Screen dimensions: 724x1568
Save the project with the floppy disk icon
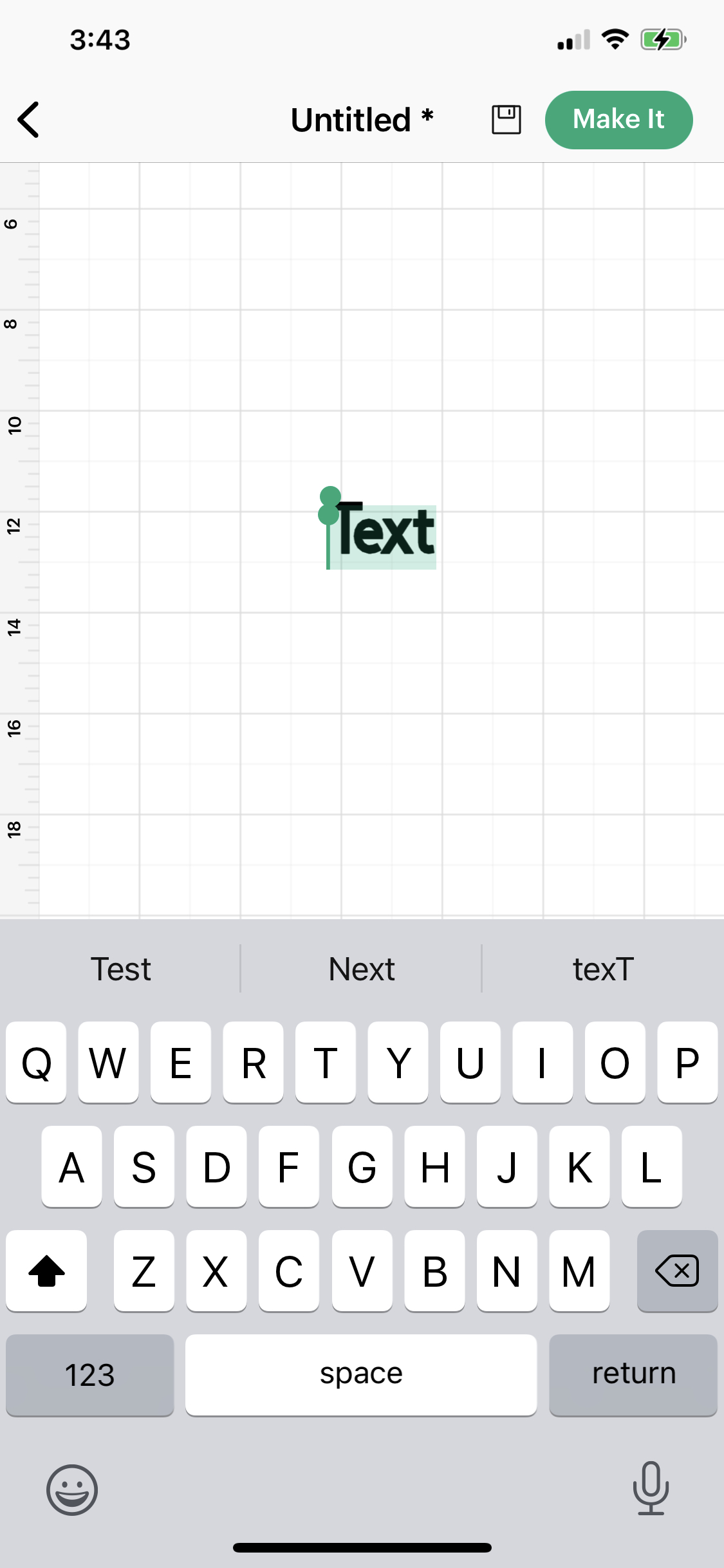tap(506, 120)
